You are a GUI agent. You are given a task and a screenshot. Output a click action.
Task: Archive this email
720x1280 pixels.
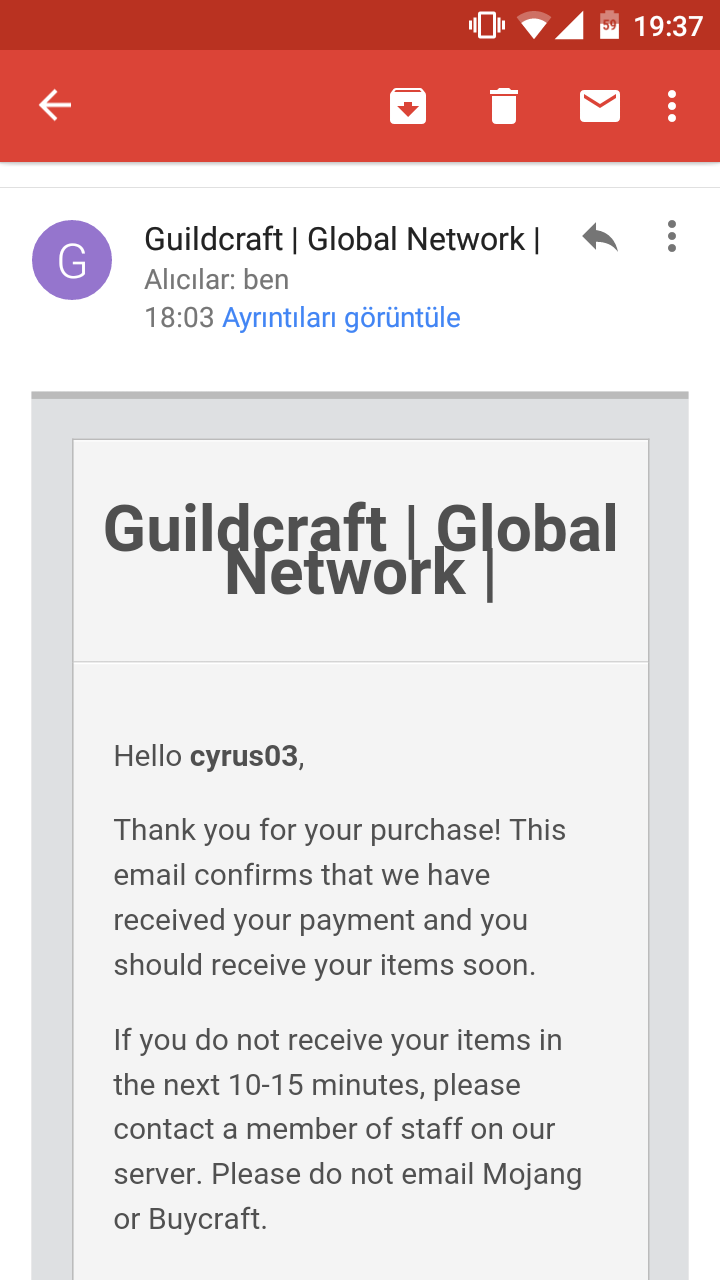coord(408,106)
